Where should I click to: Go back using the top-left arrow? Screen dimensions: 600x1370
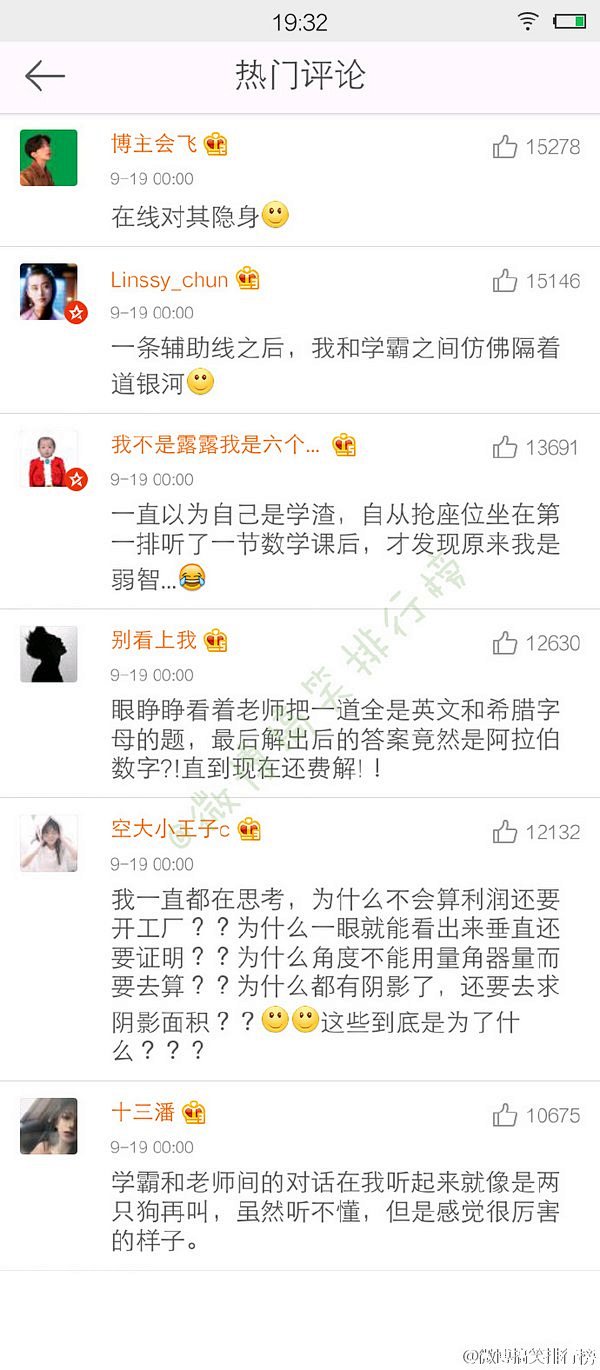pyautogui.click(x=45, y=76)
